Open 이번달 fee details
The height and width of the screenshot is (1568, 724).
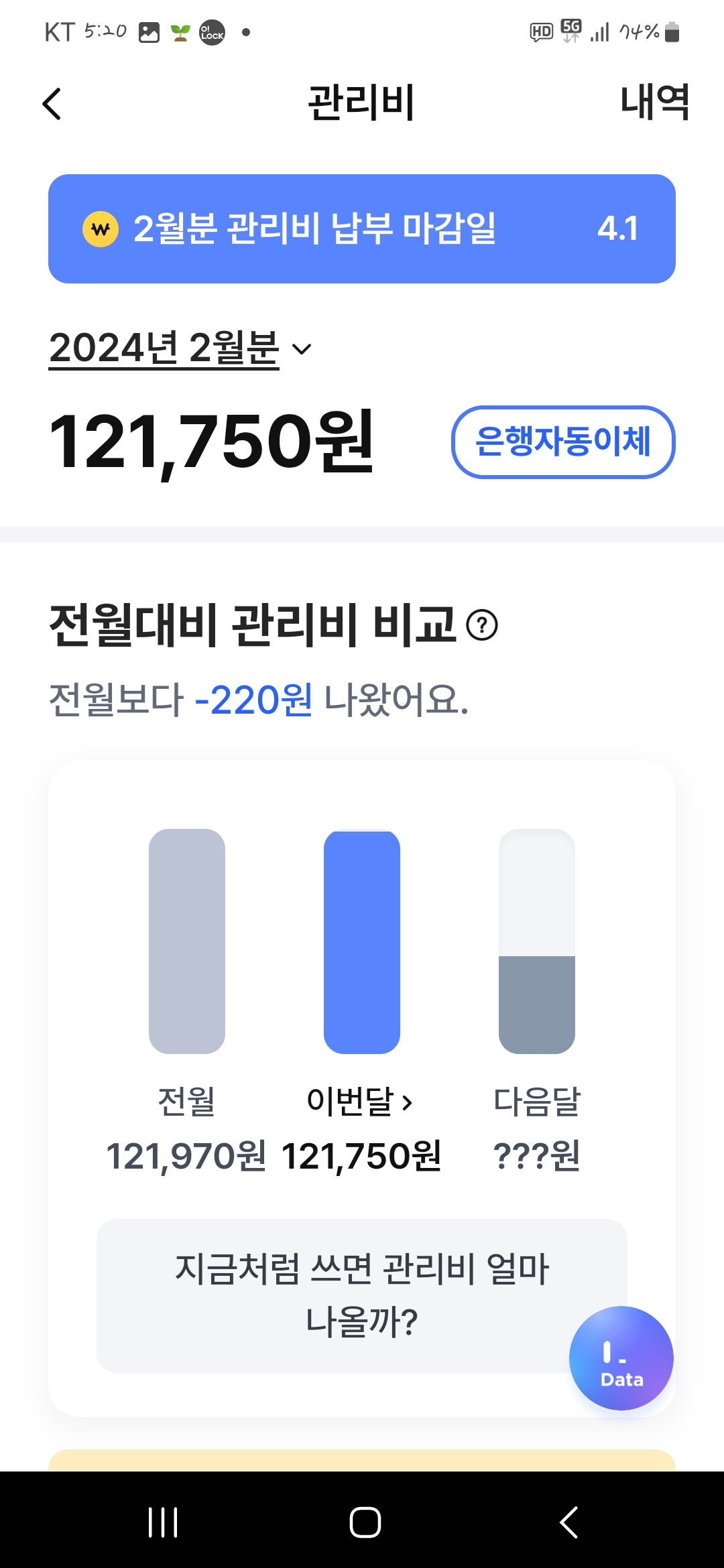coord(361,1101)
